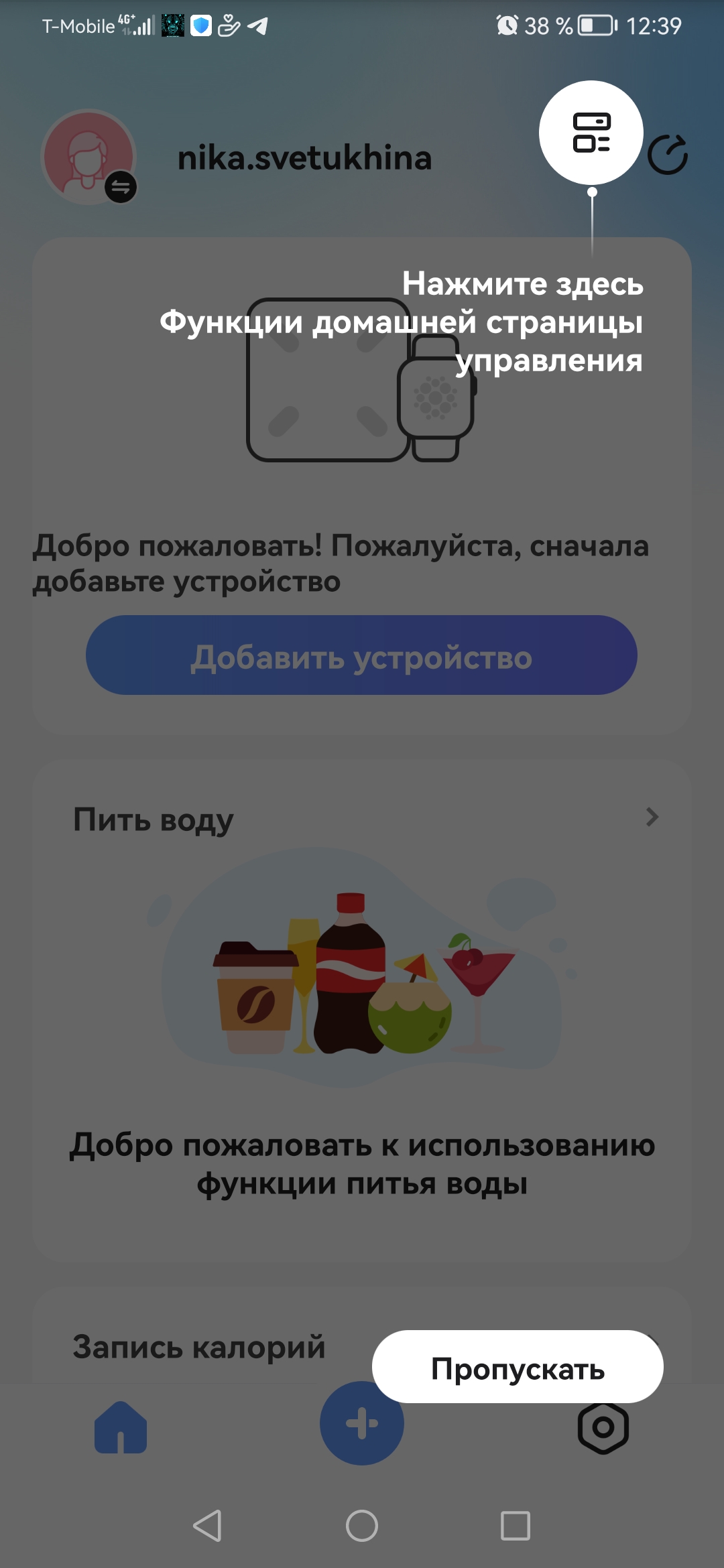Open nika.svetukhina profile avatar
The height and width of the screenshot is (1568, 724).
[x=88, y=157]
